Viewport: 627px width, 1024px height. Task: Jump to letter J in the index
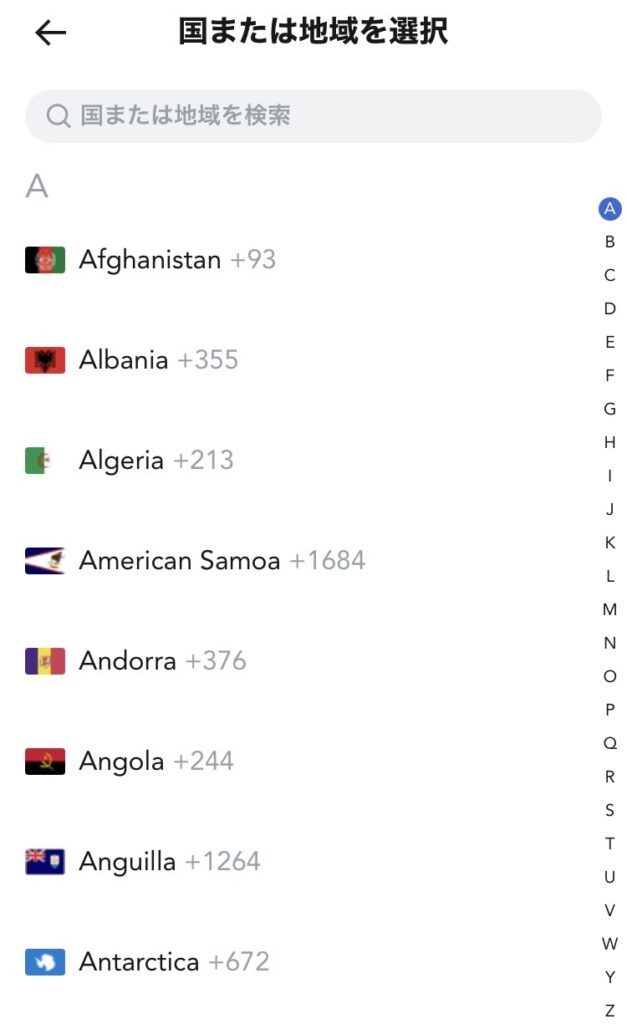610,509
